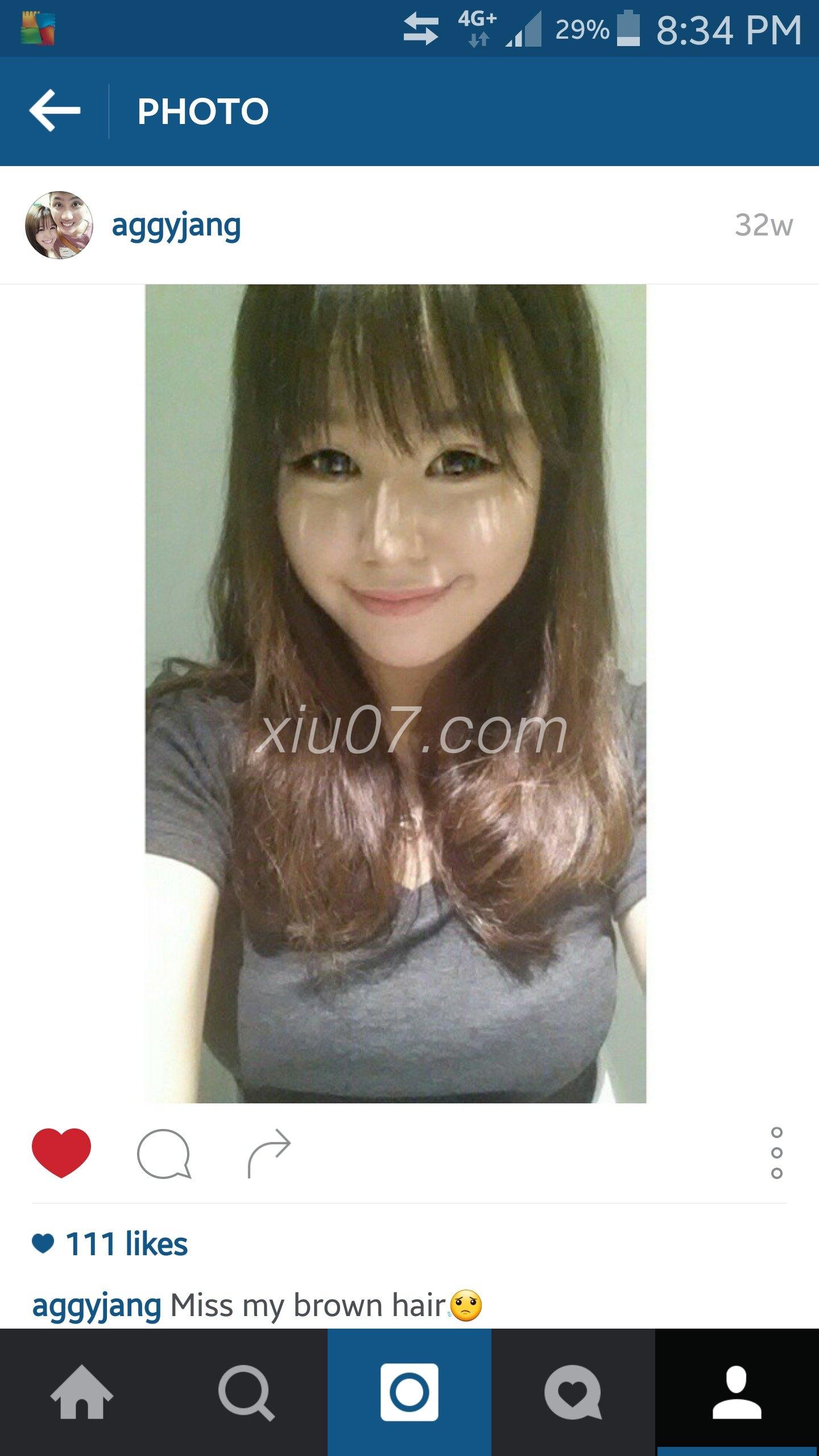Share the post with the arrow icon
This screenshot has height=1456, width=819.
(269, 1152)
